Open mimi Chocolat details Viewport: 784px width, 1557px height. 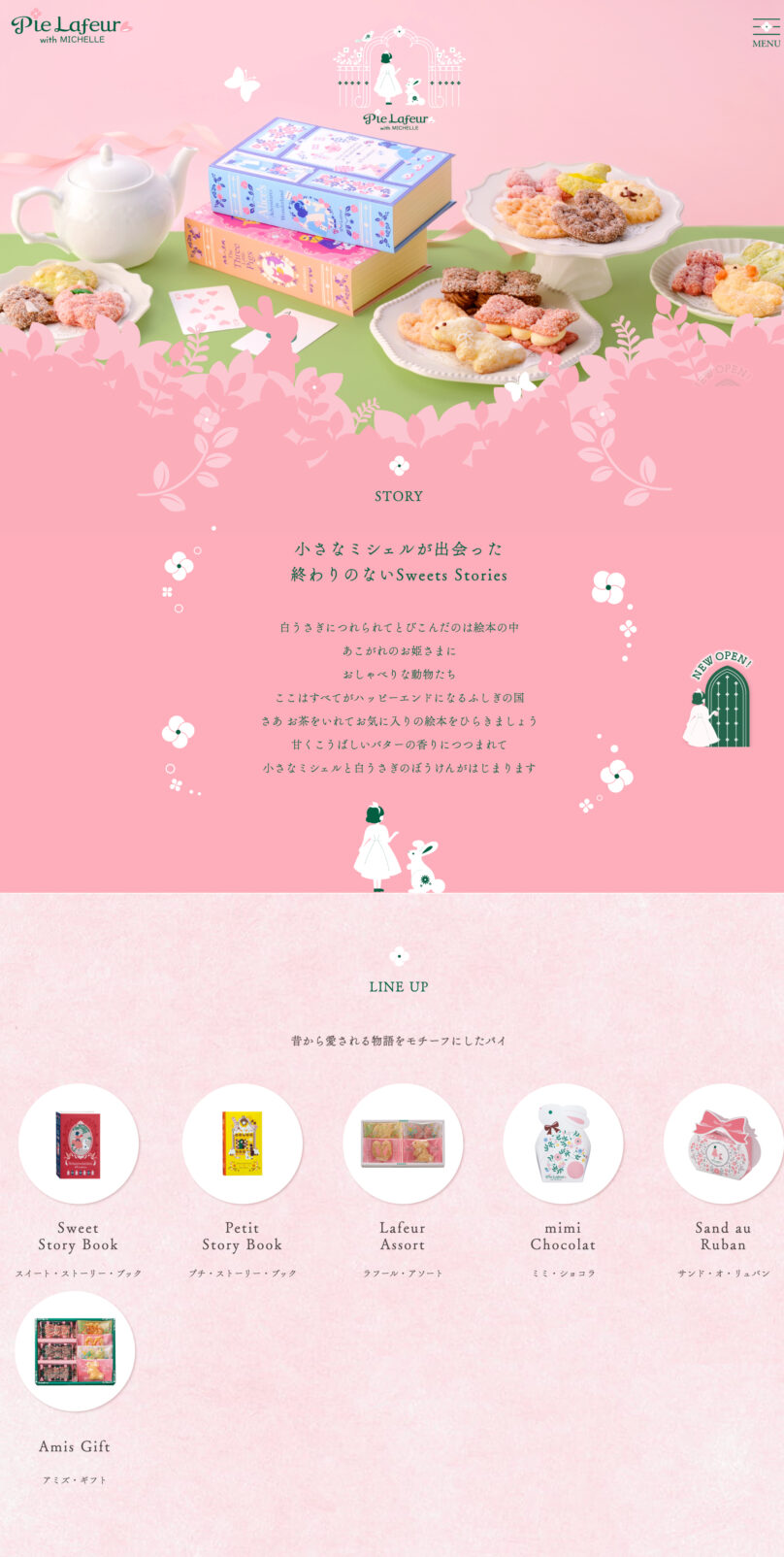(x=563, y=1144)
